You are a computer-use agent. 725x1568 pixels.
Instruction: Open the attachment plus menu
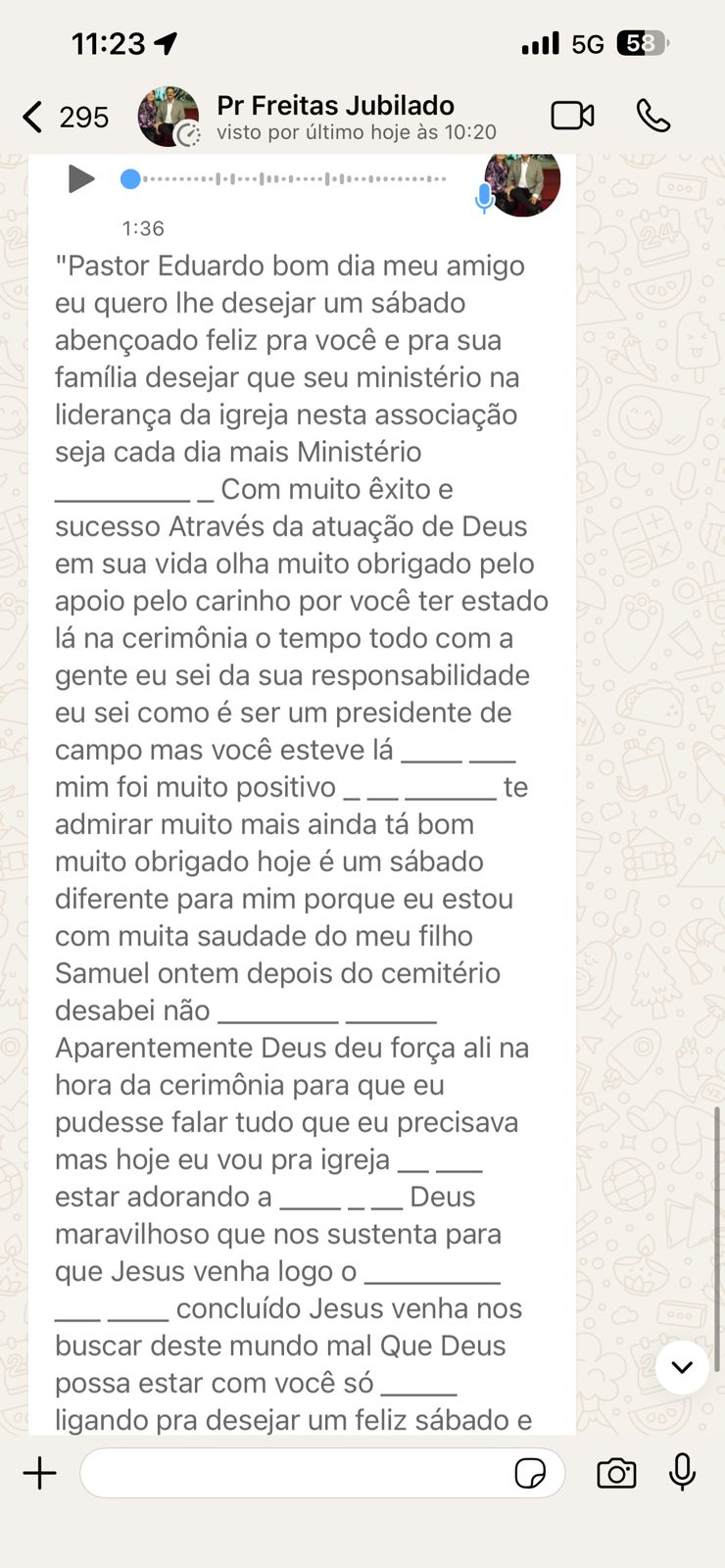coord(40,1473)
